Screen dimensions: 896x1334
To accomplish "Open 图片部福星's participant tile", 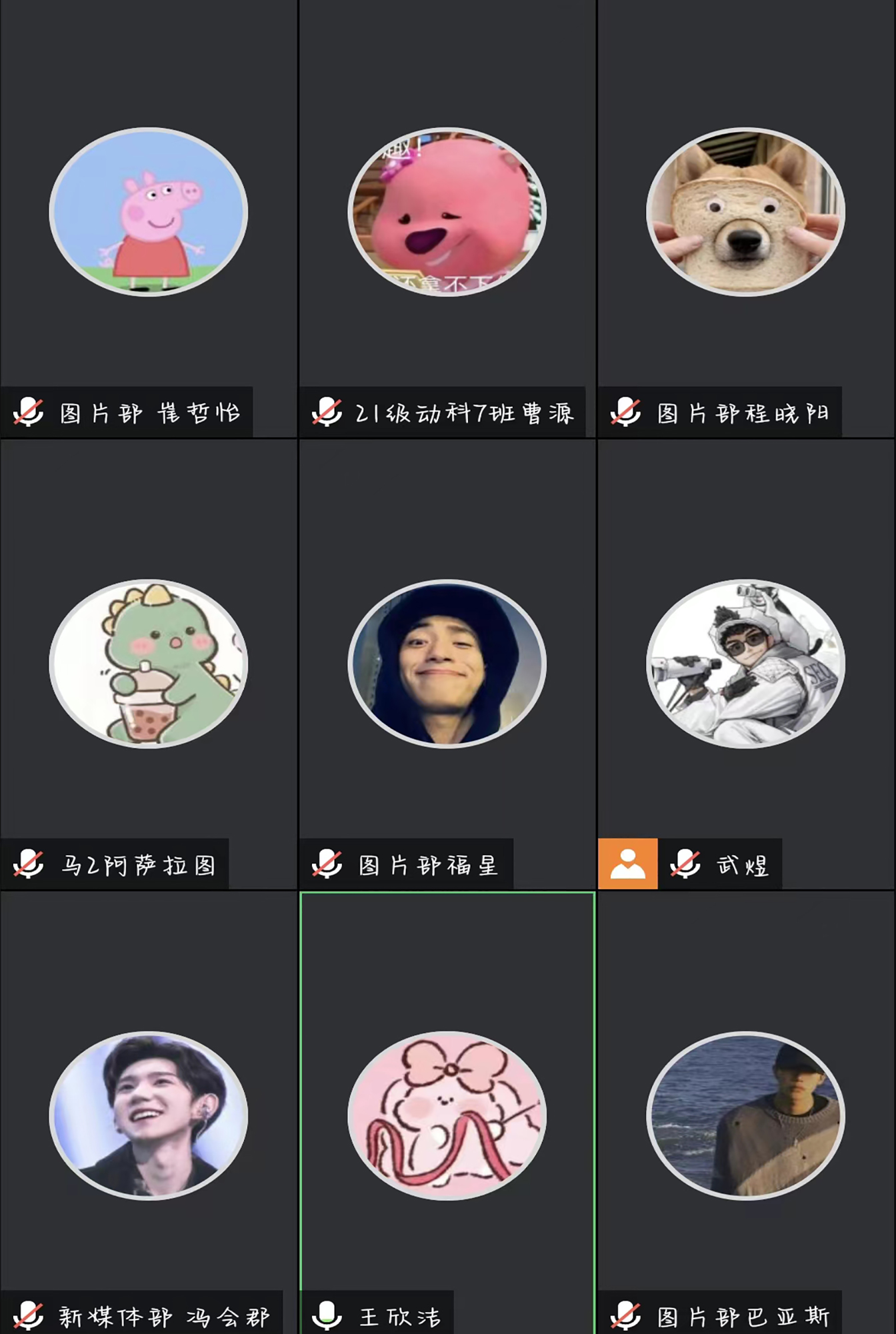I will tap(447, 664).
